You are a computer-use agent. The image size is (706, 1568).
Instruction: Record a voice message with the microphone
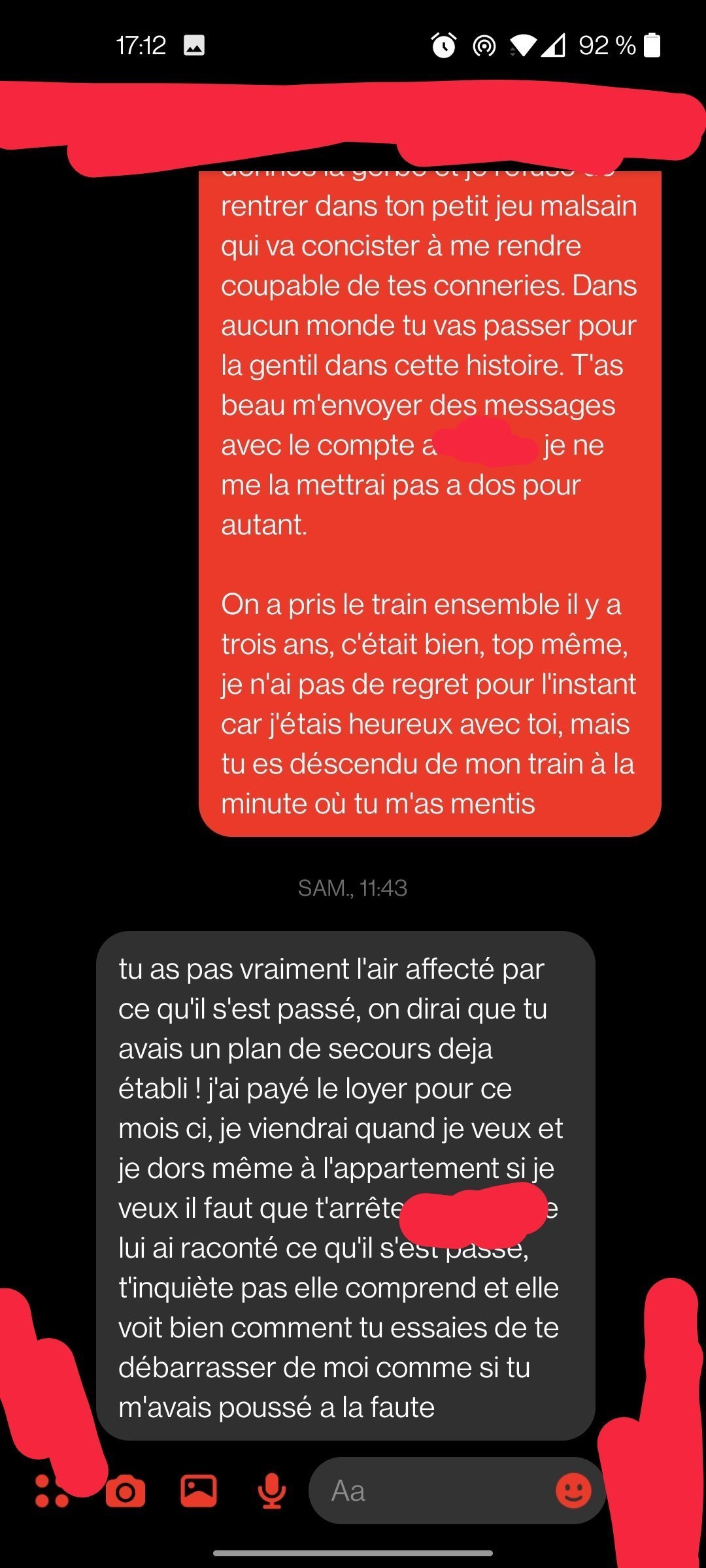[272, 1492]
